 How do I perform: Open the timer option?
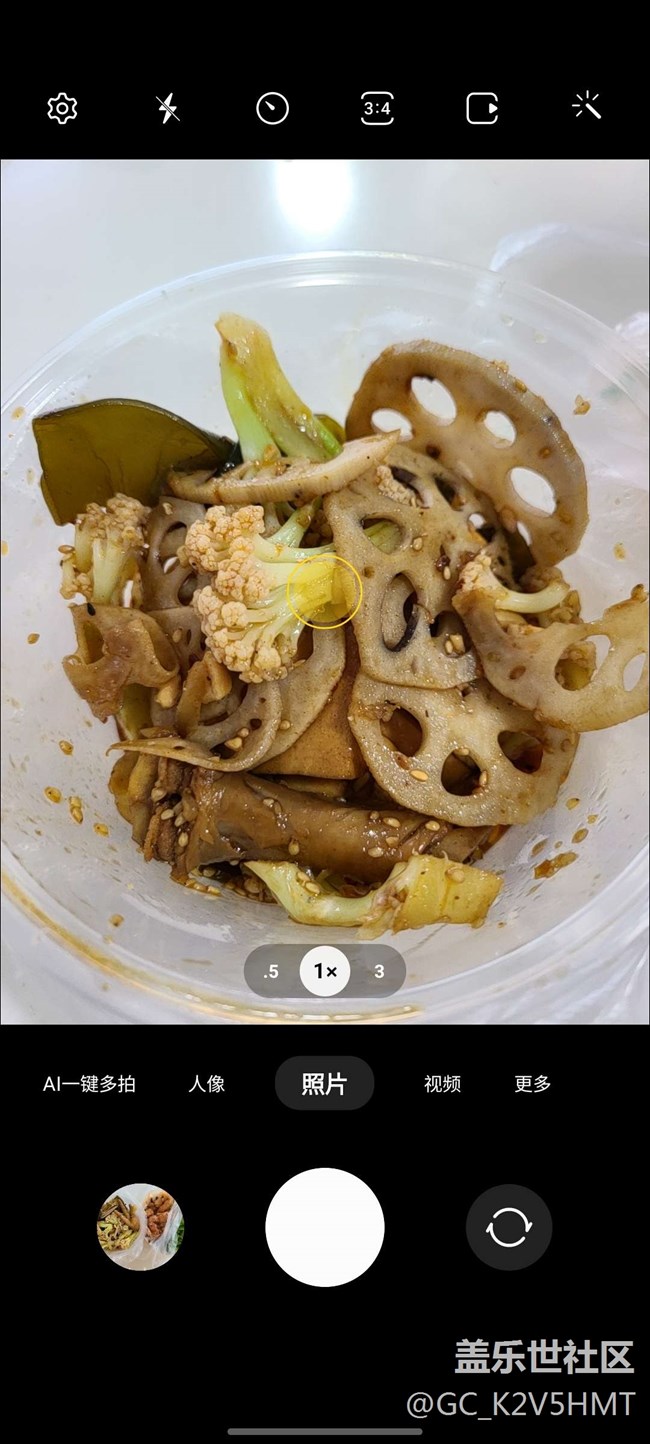272,108
